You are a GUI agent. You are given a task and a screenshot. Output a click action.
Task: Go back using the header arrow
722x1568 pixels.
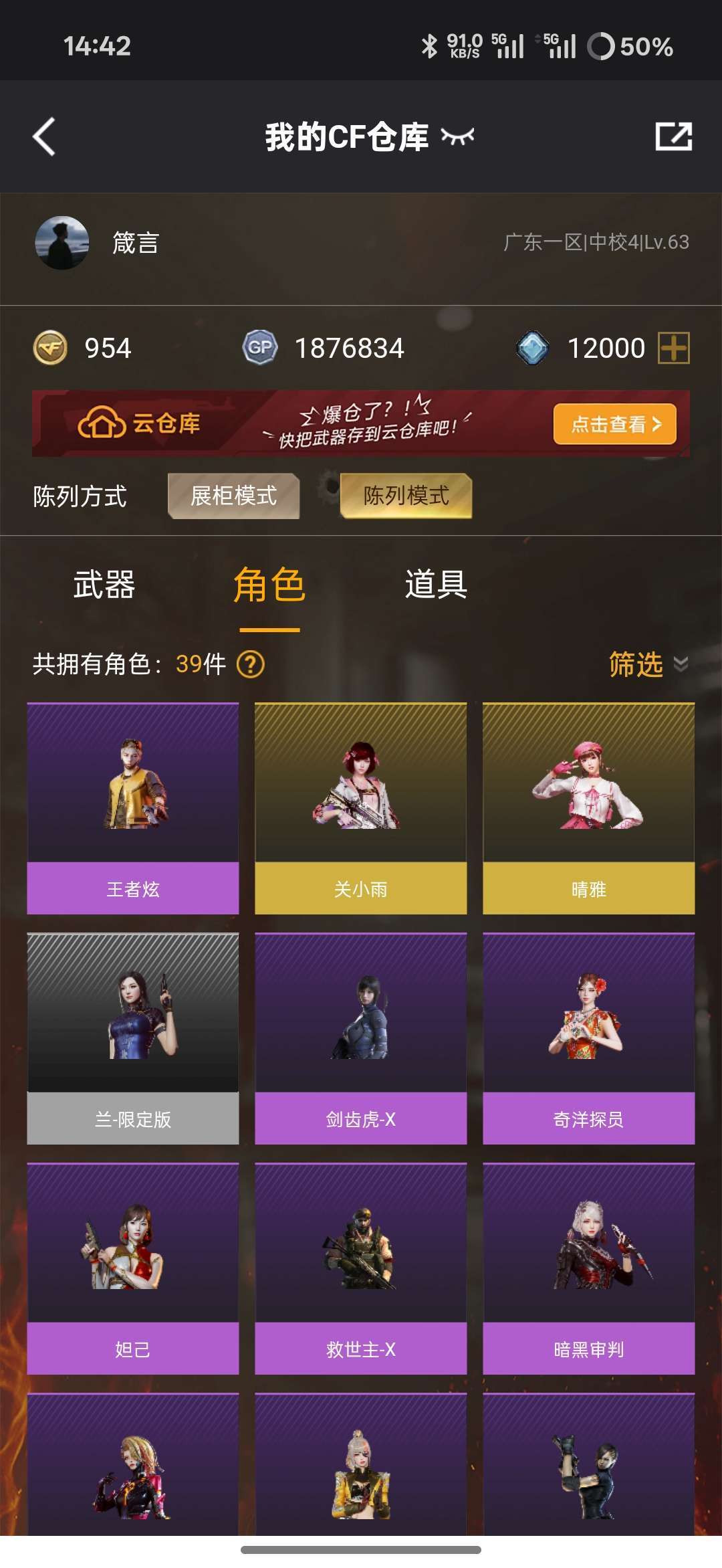click(44, 137)
